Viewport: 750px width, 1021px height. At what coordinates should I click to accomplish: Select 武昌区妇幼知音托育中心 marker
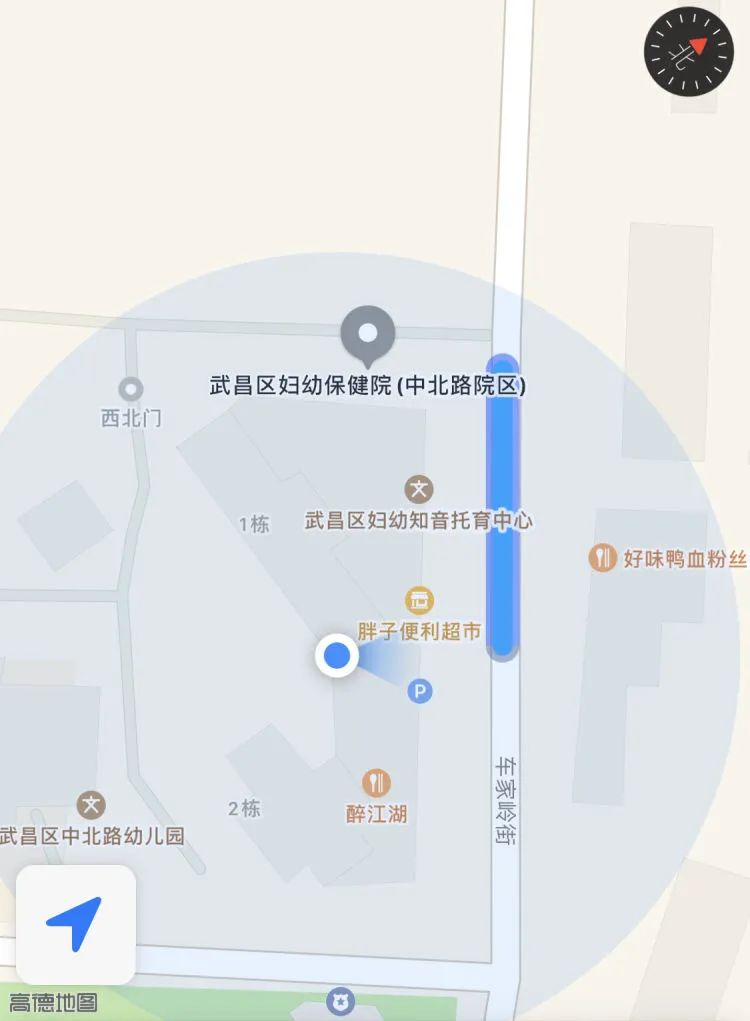click(419, 490)
